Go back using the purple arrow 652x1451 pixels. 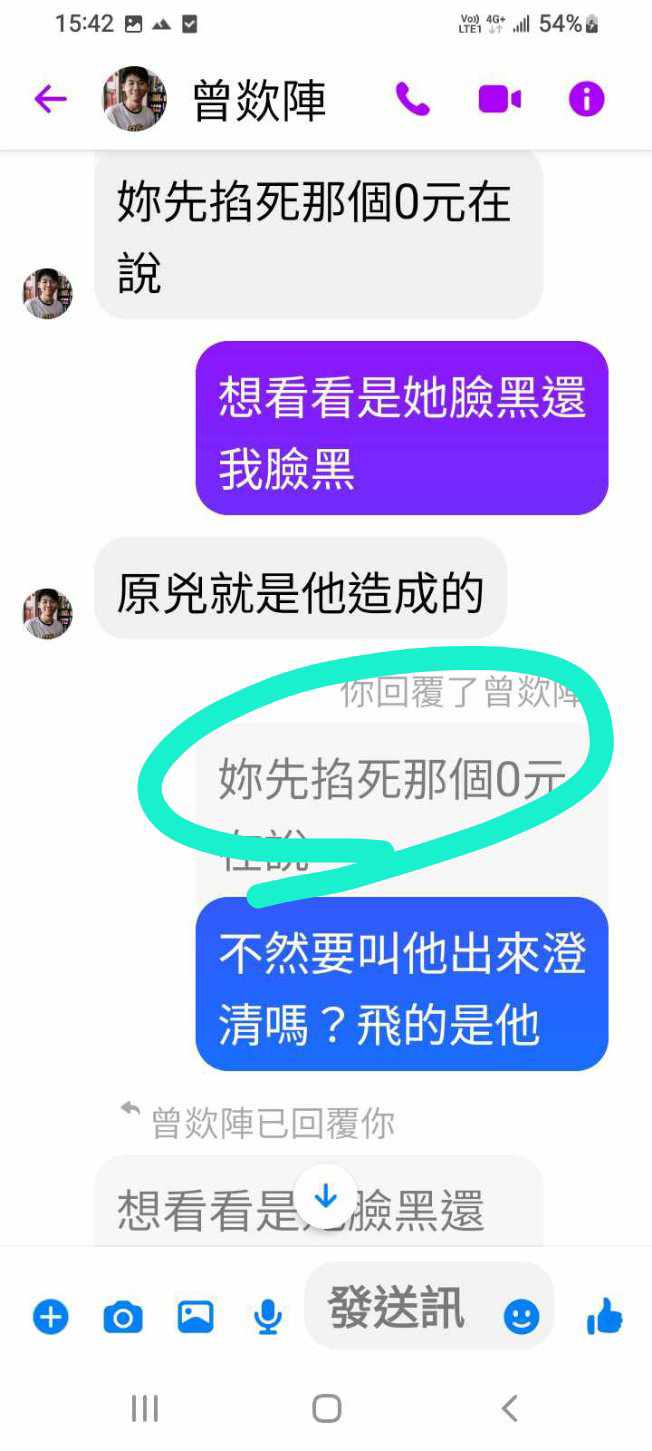click(x=50, y=99)
